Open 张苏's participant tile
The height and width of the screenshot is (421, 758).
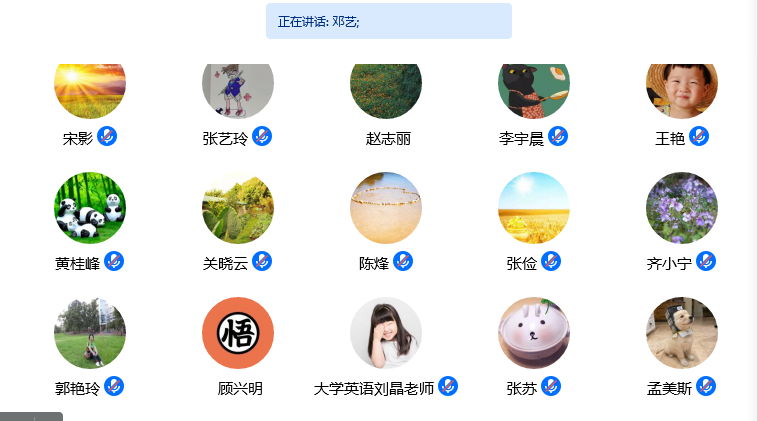click(x=534, y=333)
